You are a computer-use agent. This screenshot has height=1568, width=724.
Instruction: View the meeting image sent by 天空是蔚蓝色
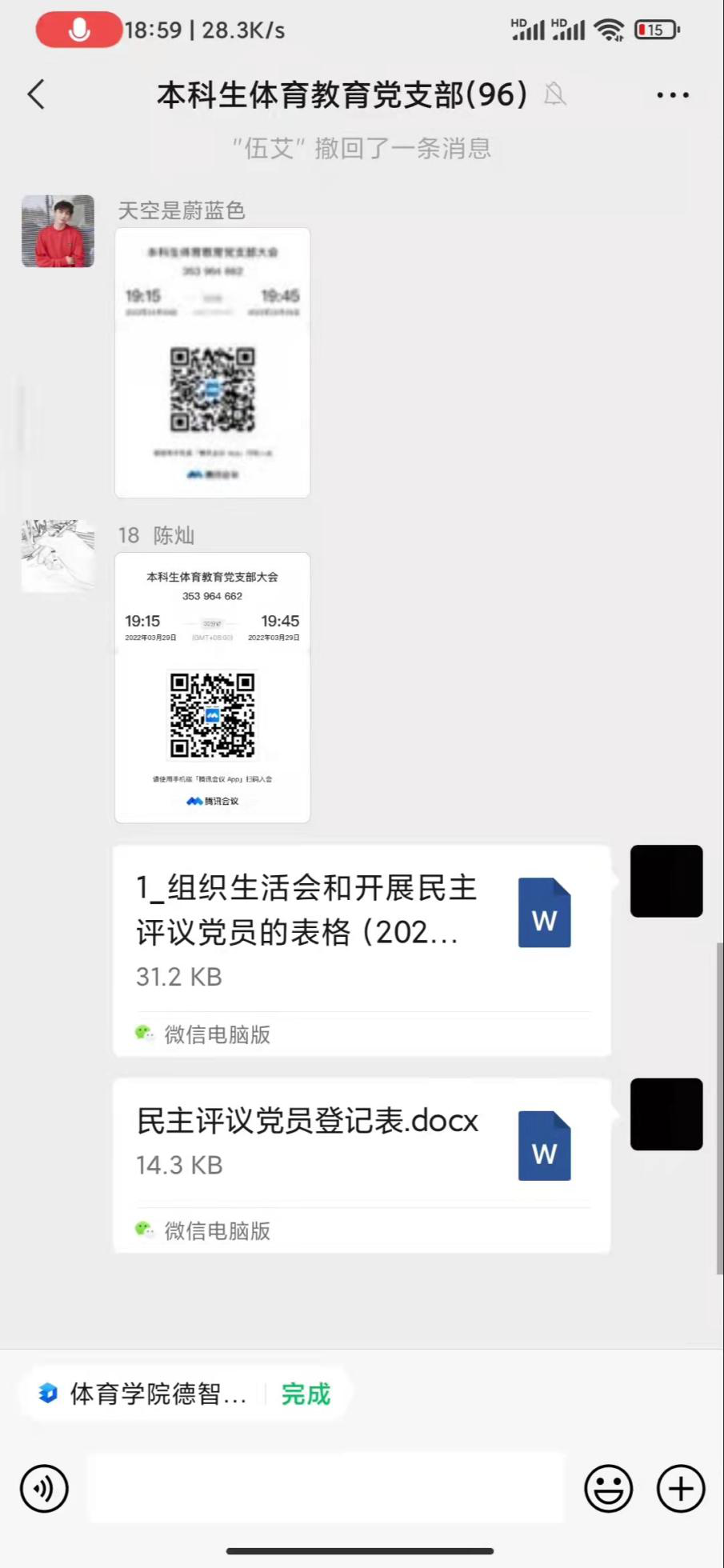(x=212, y=362)
